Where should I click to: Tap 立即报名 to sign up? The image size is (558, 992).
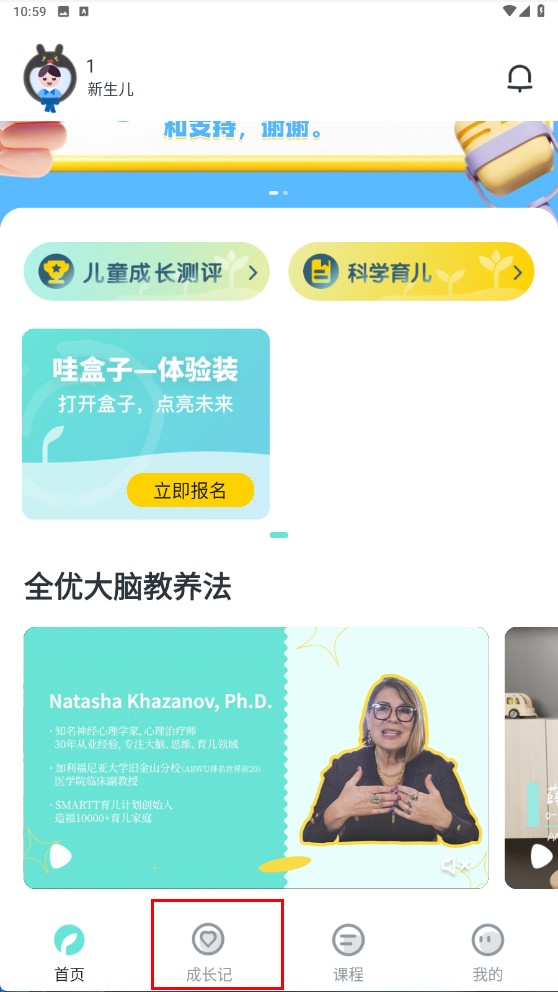[x=190, y=490]
